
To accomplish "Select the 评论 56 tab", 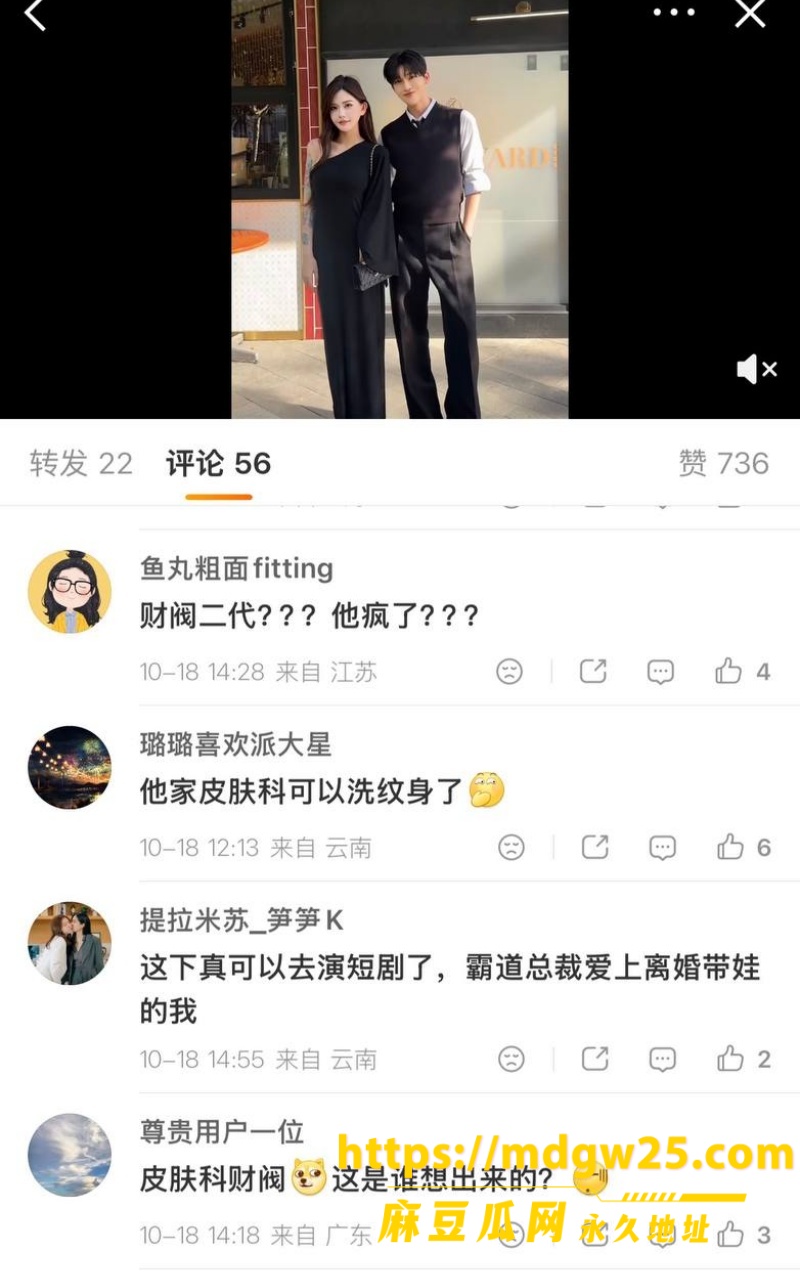I will (x=218, y=464).
